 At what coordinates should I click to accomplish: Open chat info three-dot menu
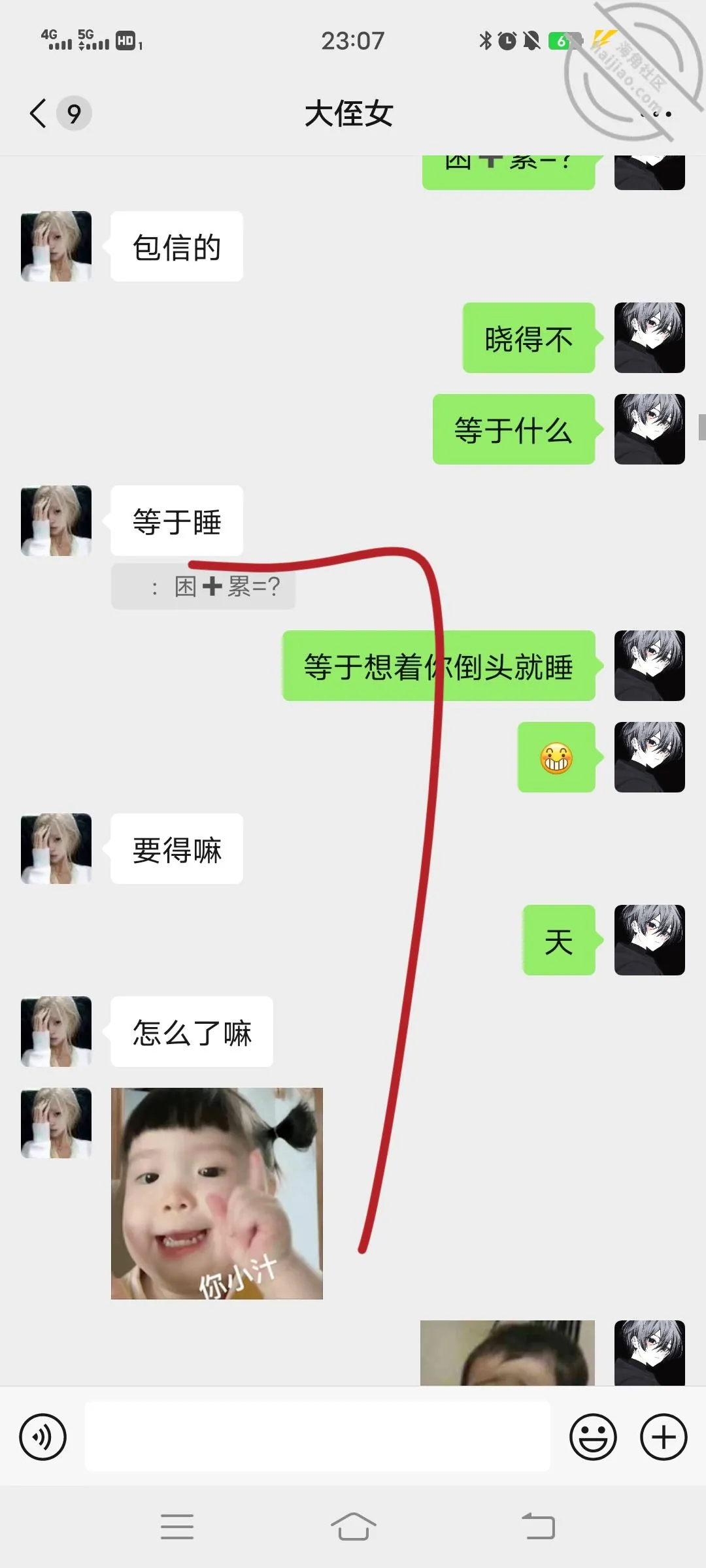pyautogui.click(x=656, y=114)
